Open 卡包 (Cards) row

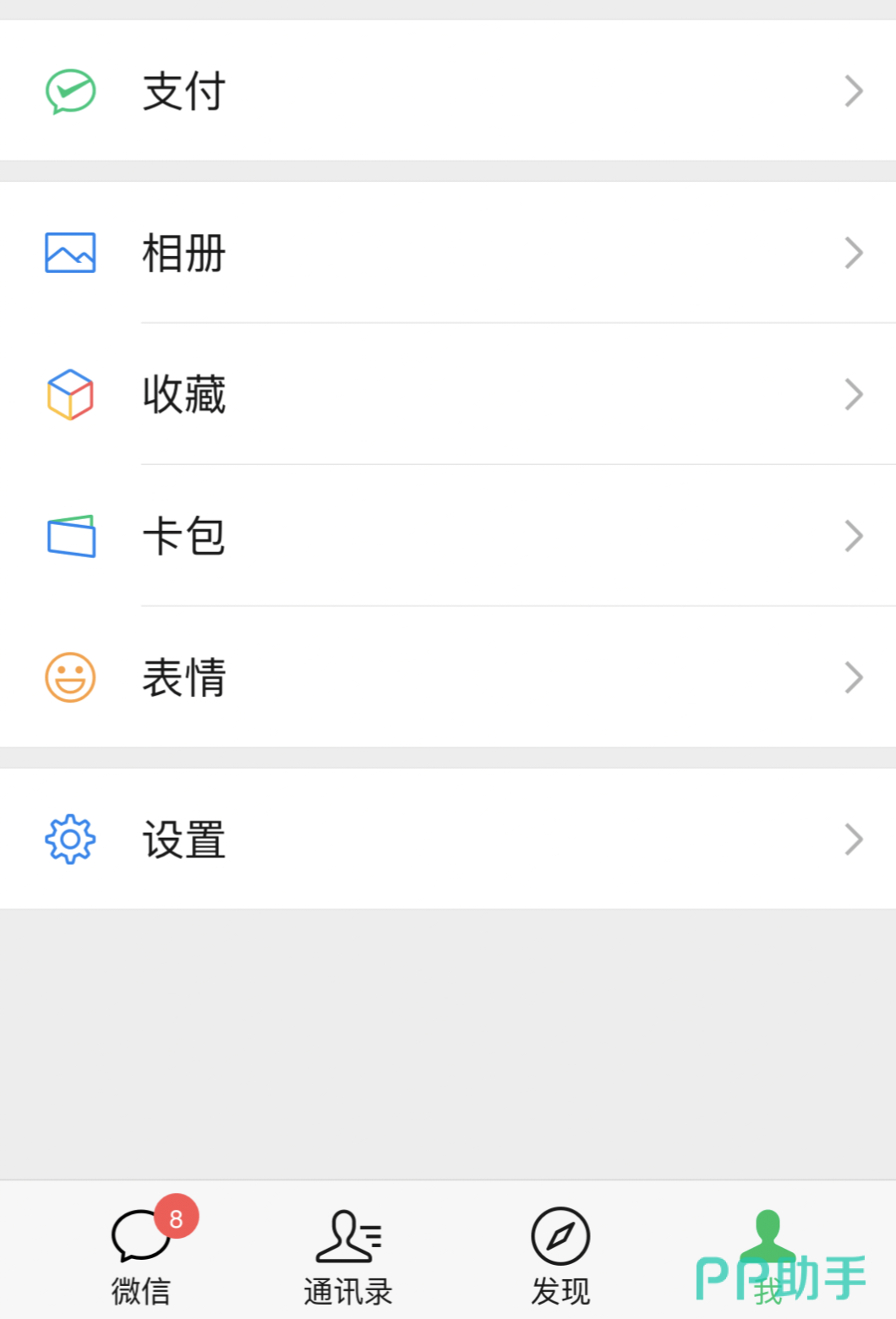click(448, 536)
